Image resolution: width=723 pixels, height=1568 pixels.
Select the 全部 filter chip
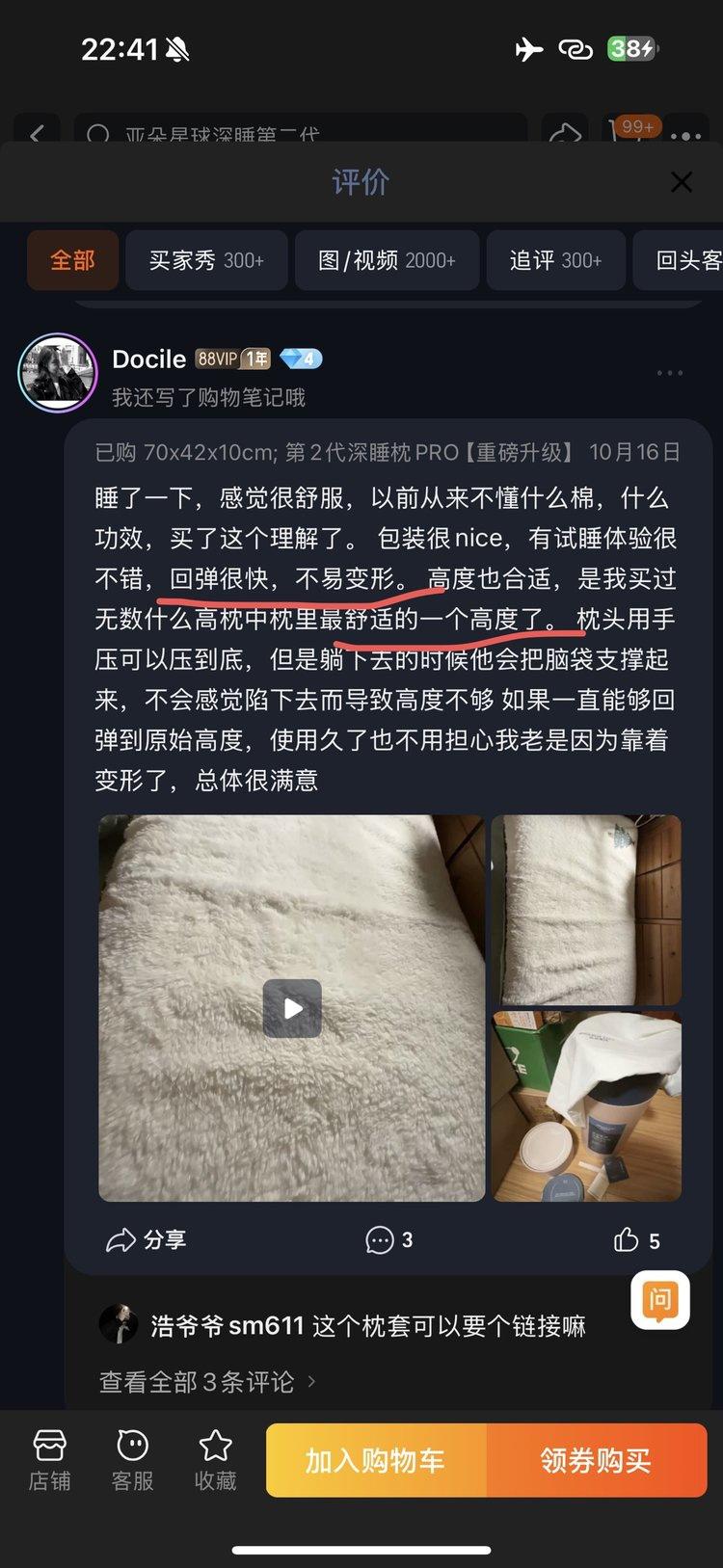pyautogui.click(x=72, y=260)
